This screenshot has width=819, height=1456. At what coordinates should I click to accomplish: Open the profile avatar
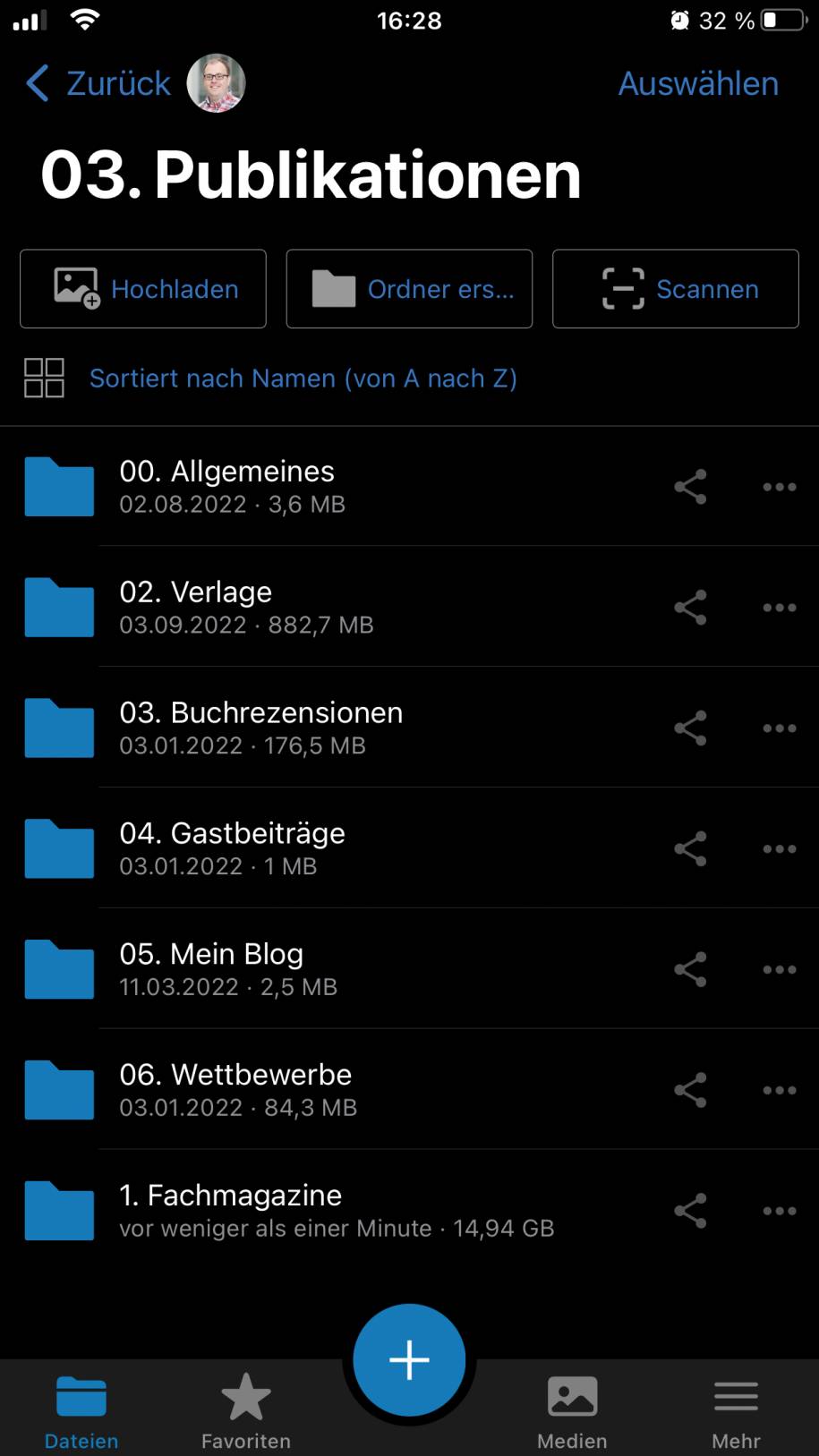(x=216, y=83)
